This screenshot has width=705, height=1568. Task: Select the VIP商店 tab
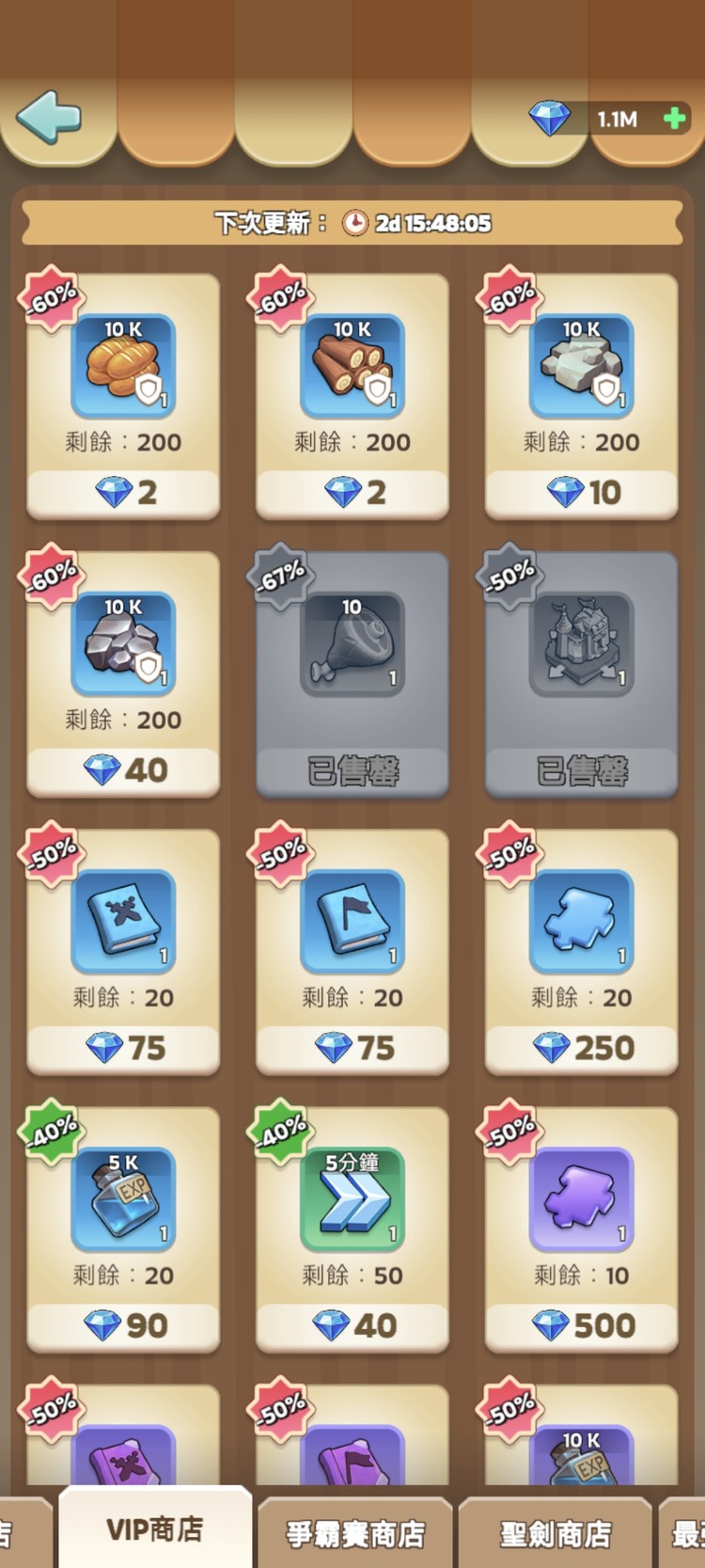[155, 1524]
